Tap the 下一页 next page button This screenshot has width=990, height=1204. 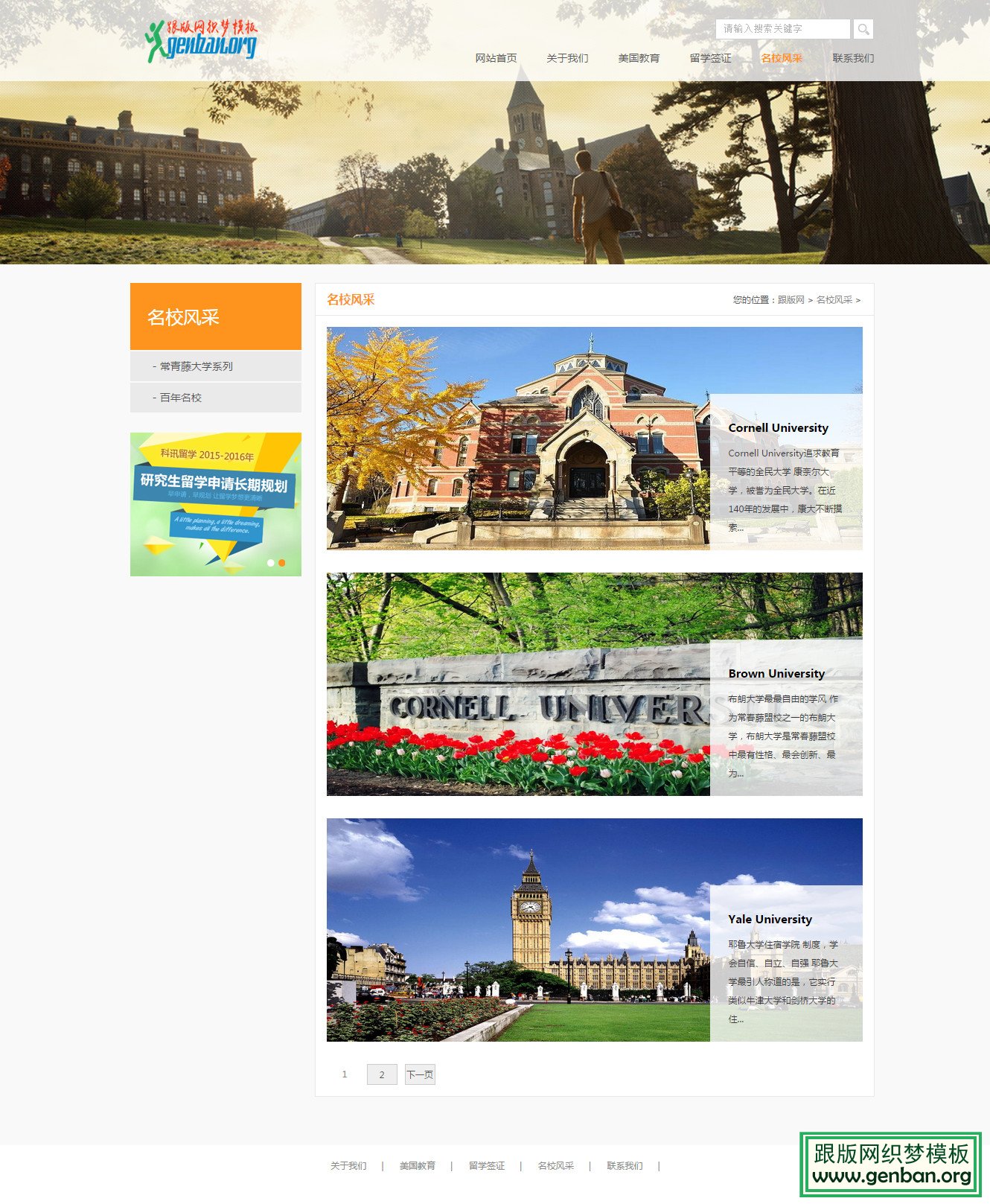click(420, 1074)
